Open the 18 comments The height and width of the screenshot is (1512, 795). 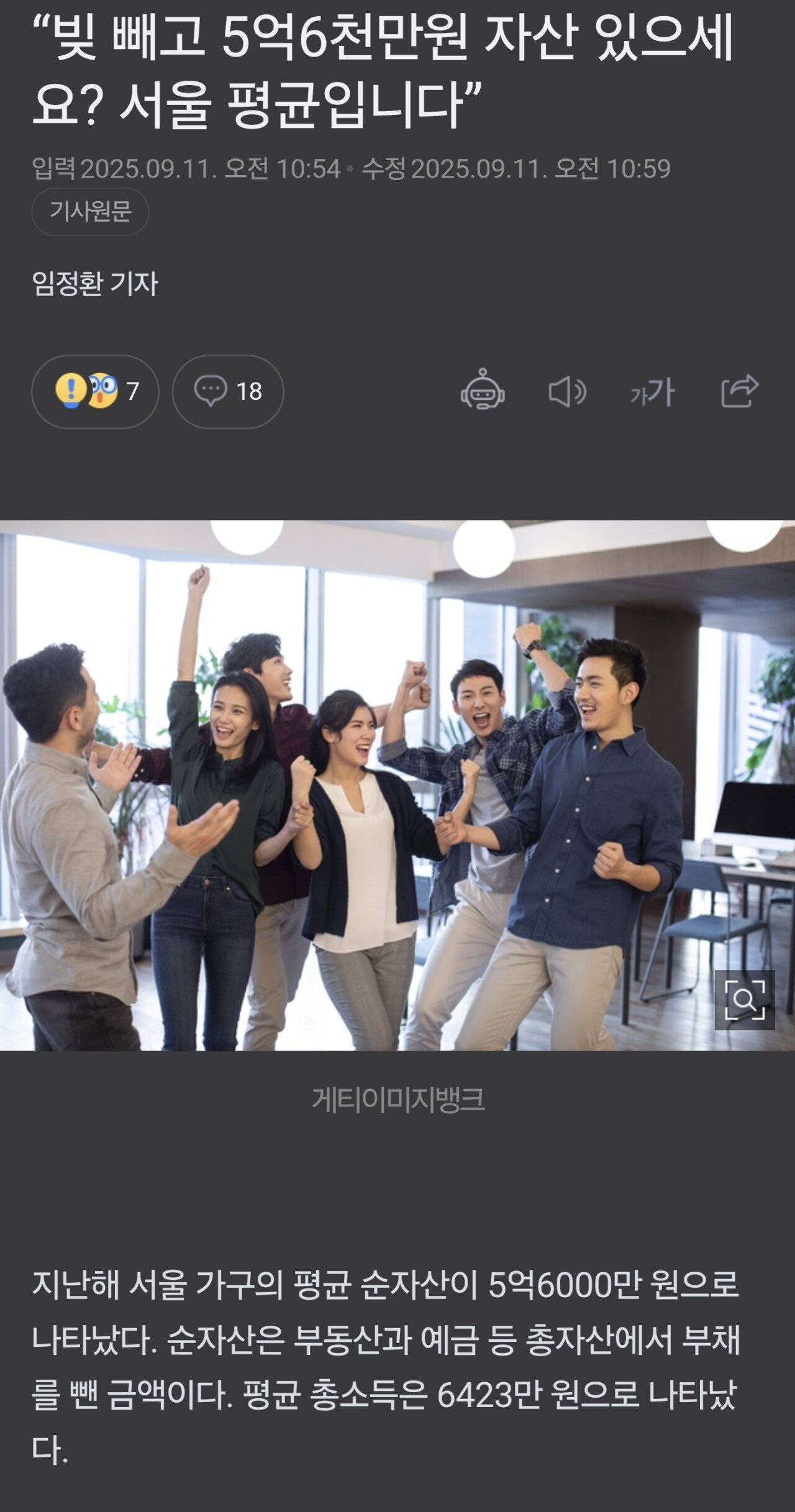228,392
